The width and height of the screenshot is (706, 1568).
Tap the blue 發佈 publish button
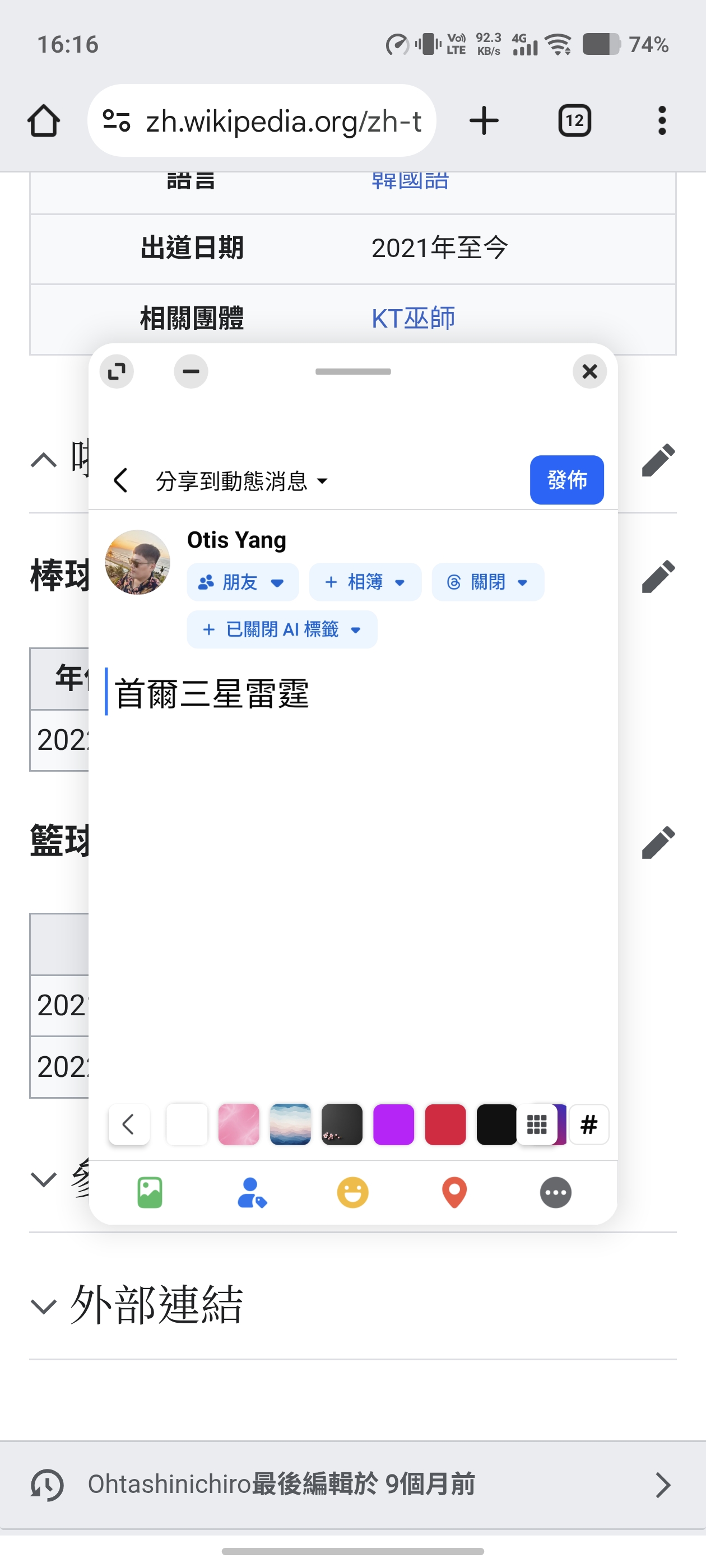(x=566, y=480)
